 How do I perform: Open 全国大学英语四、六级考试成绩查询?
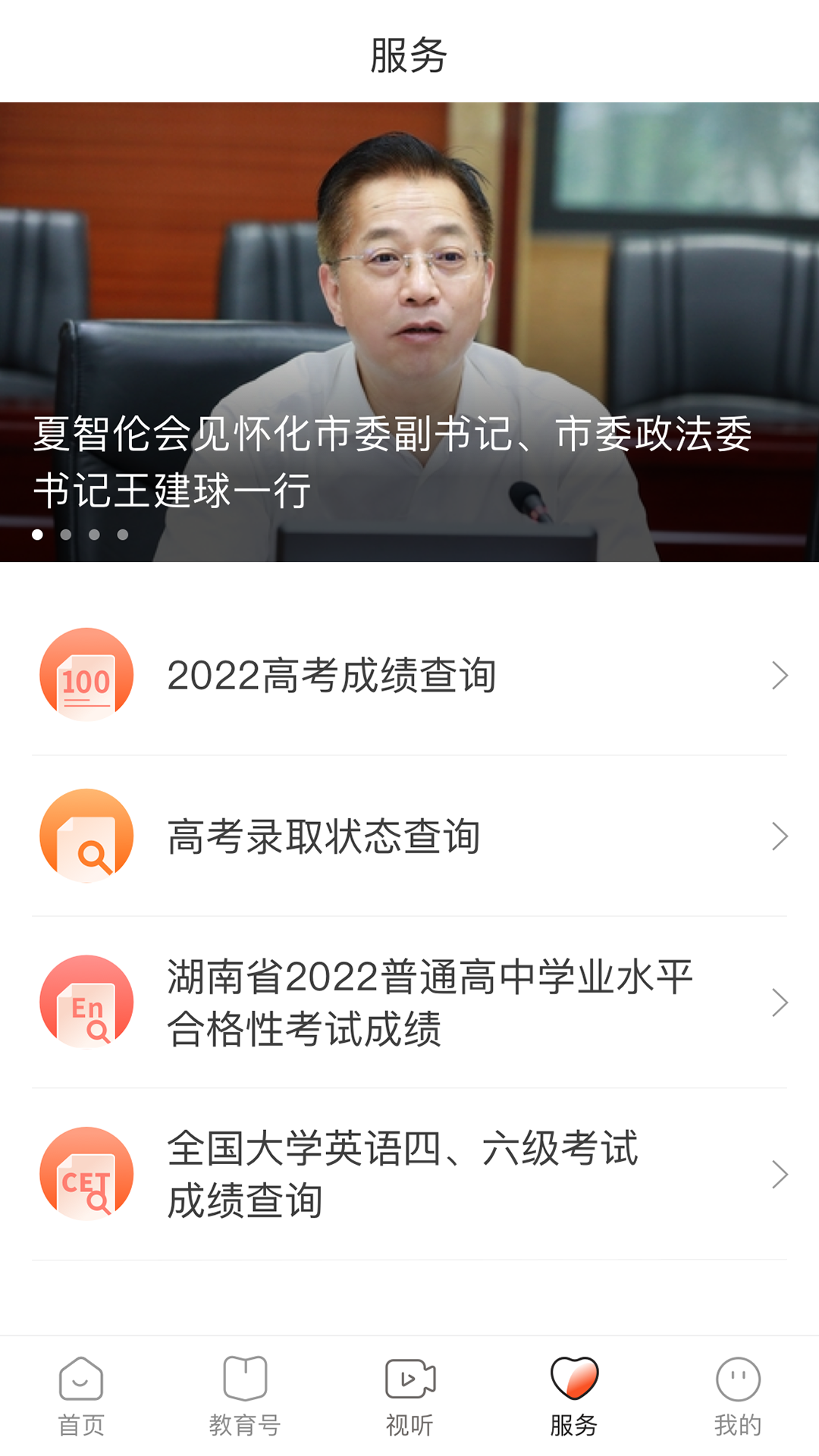pyautogui.click(x=409, y=1175)
